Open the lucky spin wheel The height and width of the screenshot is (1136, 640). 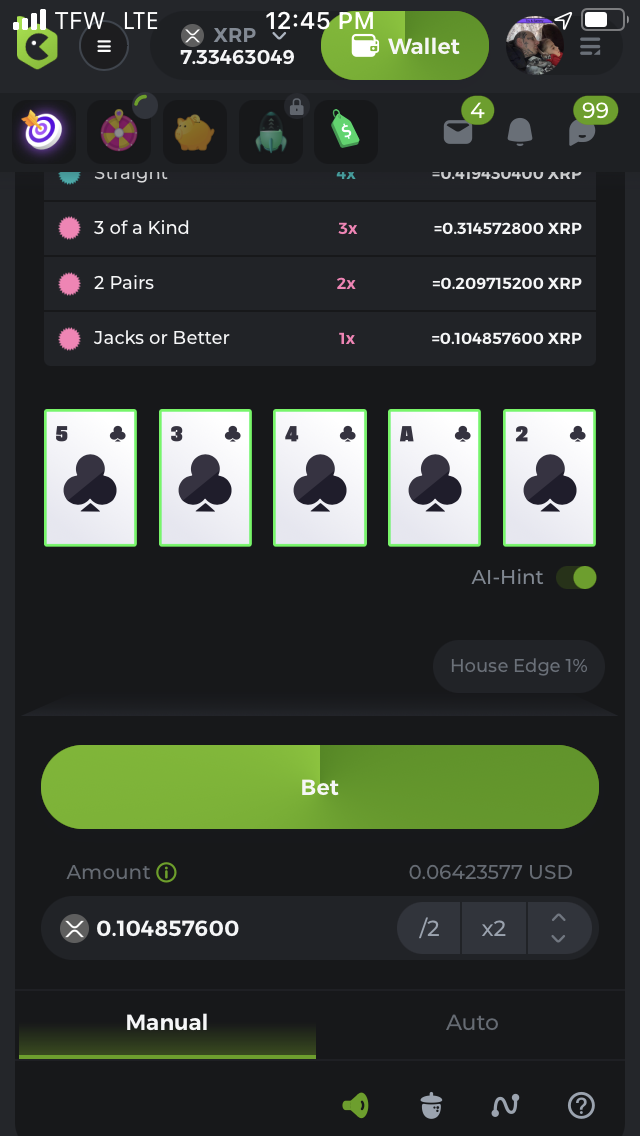(119, 132)
